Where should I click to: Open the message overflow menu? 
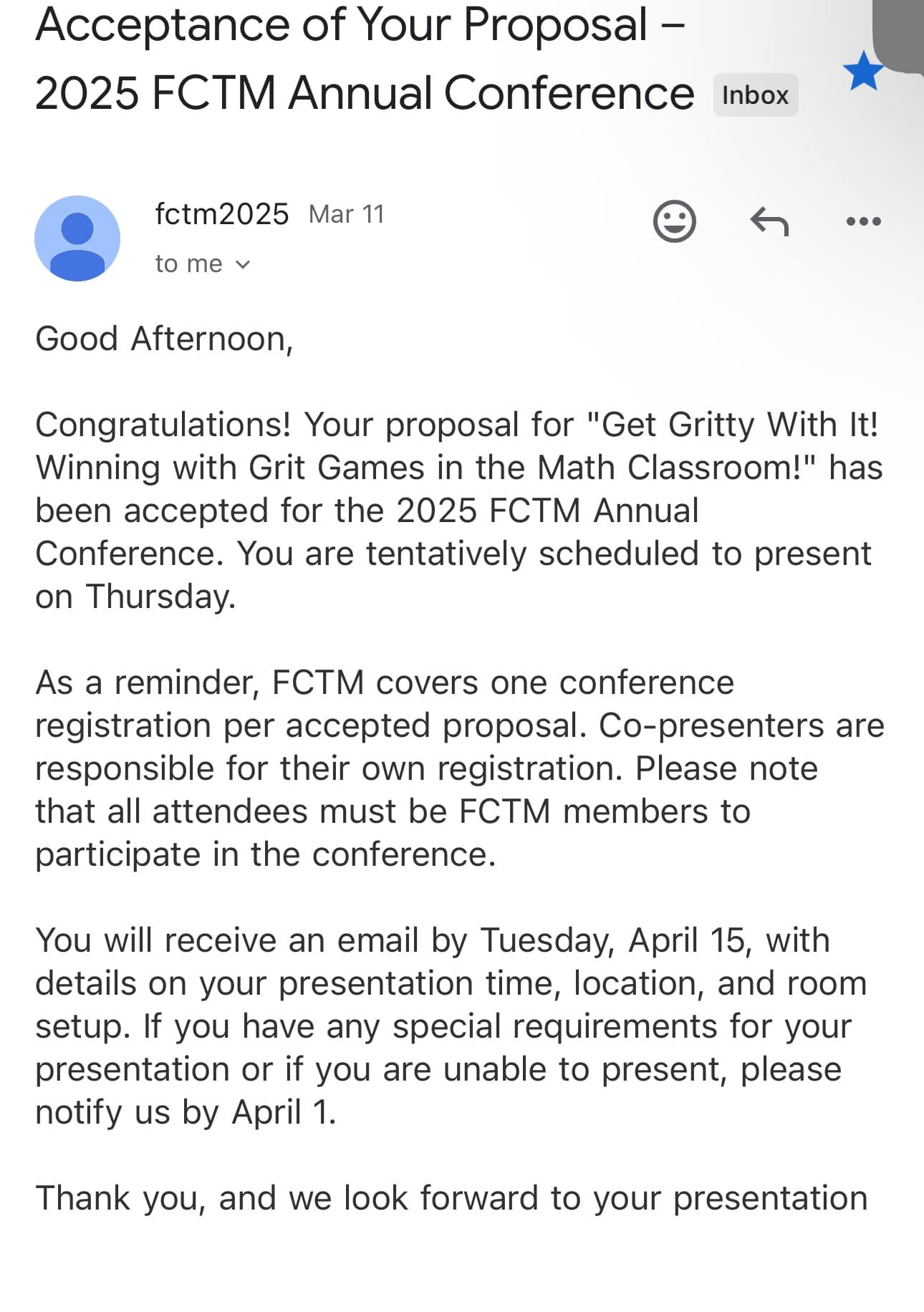[863, 221]
